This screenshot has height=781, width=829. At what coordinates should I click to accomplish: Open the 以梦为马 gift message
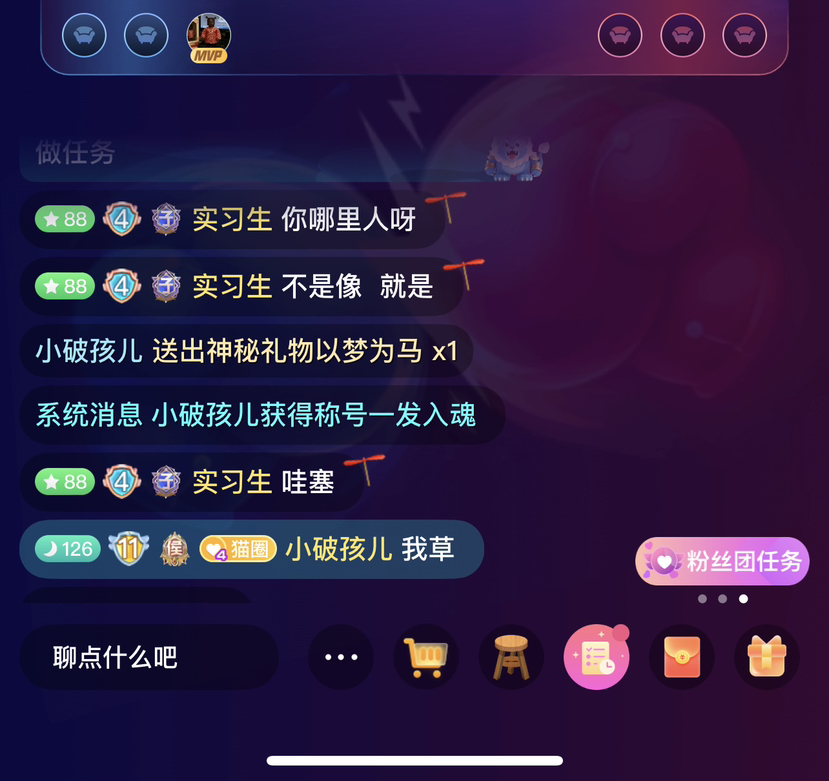[x=246, y=351]
